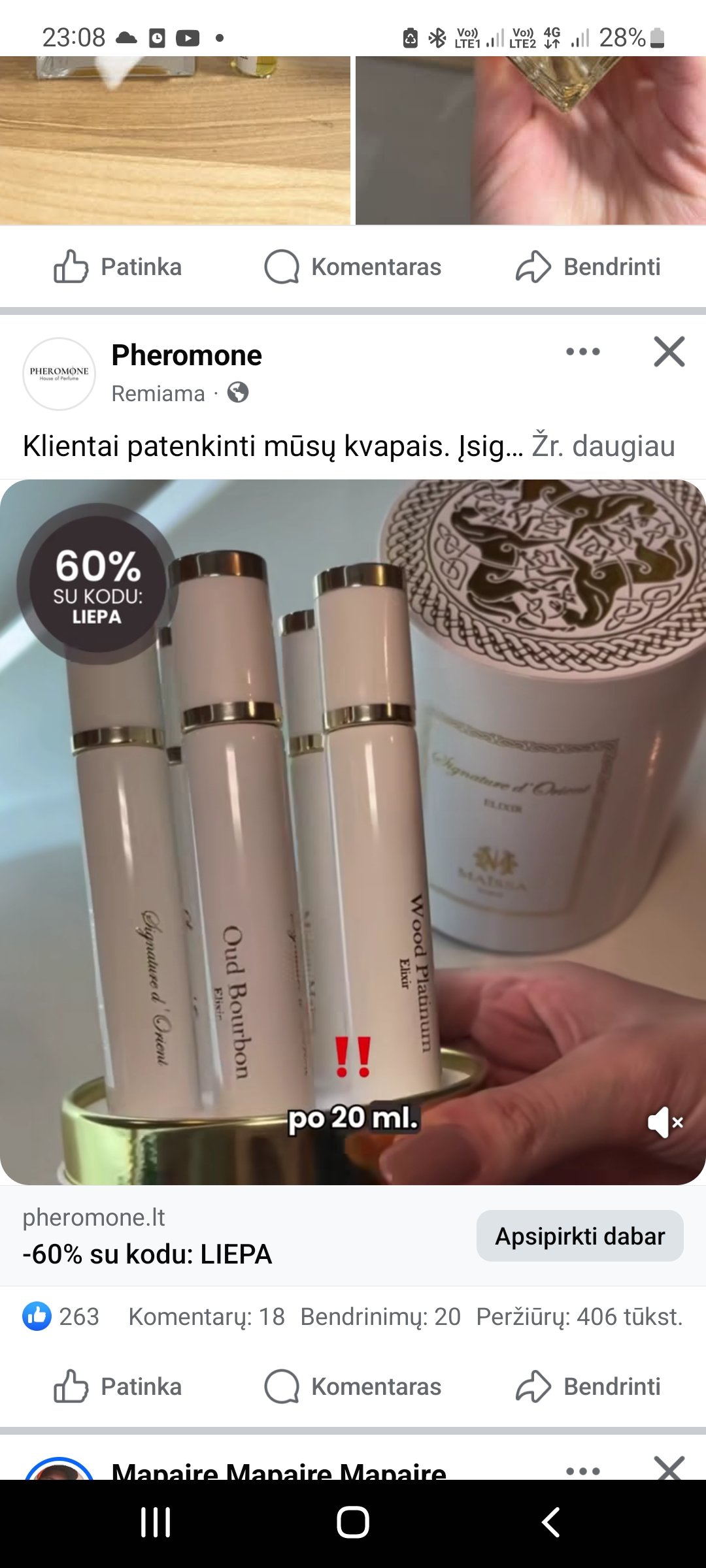Open the Pheromone page name
Viewport: 706px width, 1568px height.
(x=186, y=355)
